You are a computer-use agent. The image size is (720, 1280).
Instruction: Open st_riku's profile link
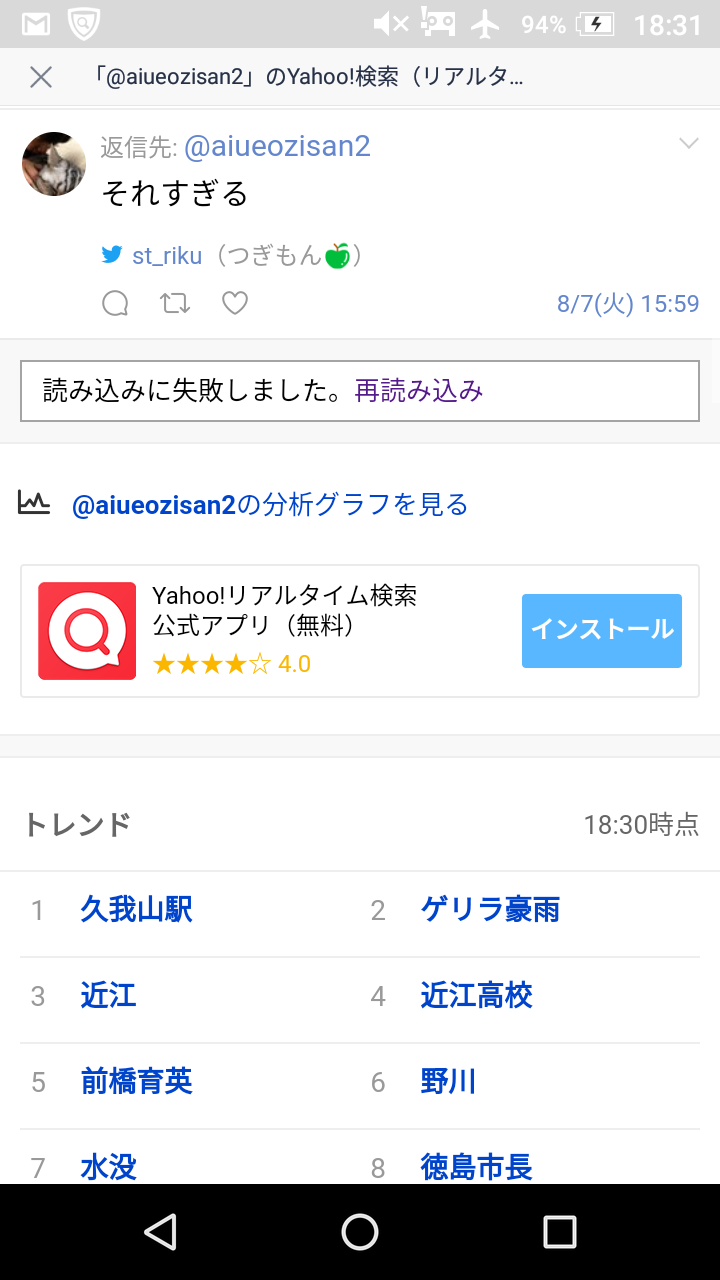166,256
